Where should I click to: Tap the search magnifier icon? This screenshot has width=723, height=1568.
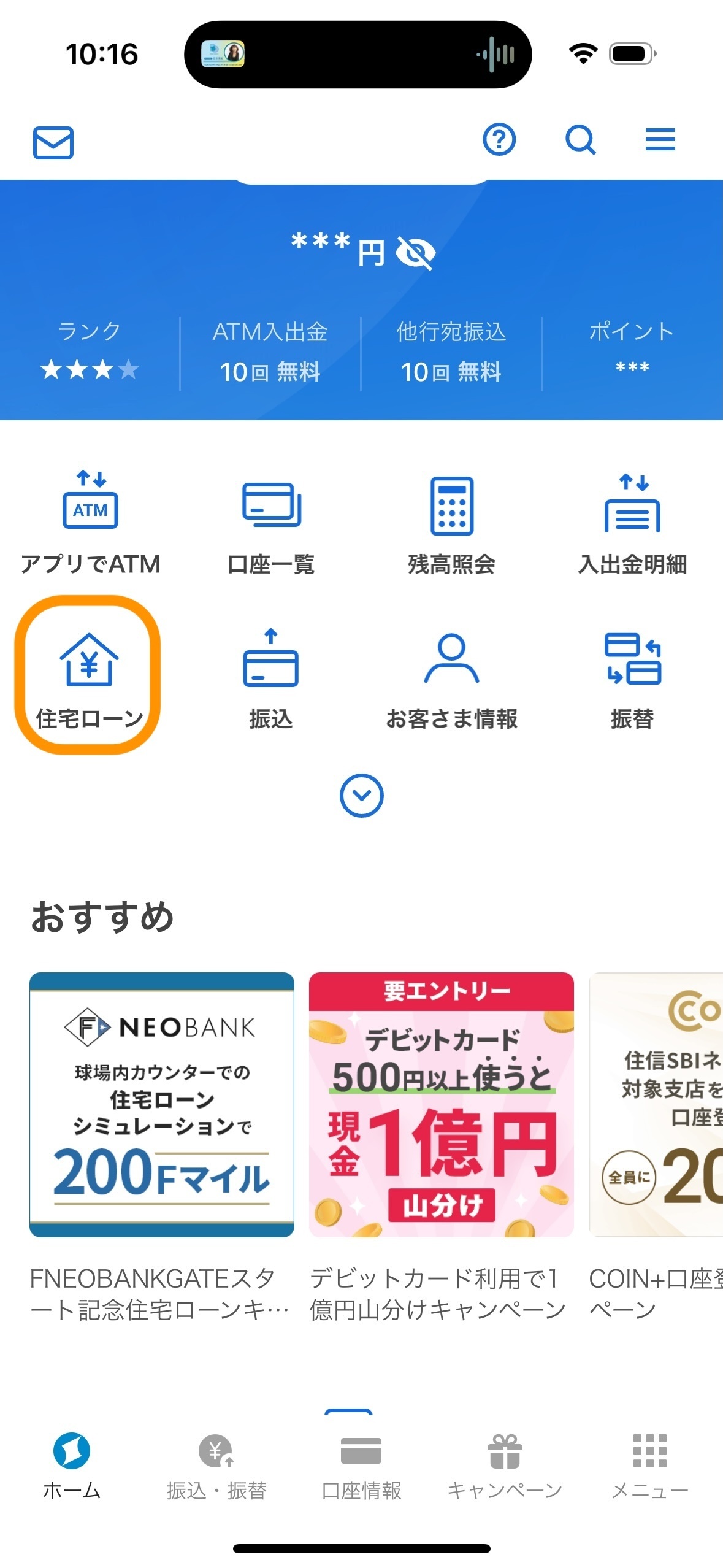(x=580, y=140)
